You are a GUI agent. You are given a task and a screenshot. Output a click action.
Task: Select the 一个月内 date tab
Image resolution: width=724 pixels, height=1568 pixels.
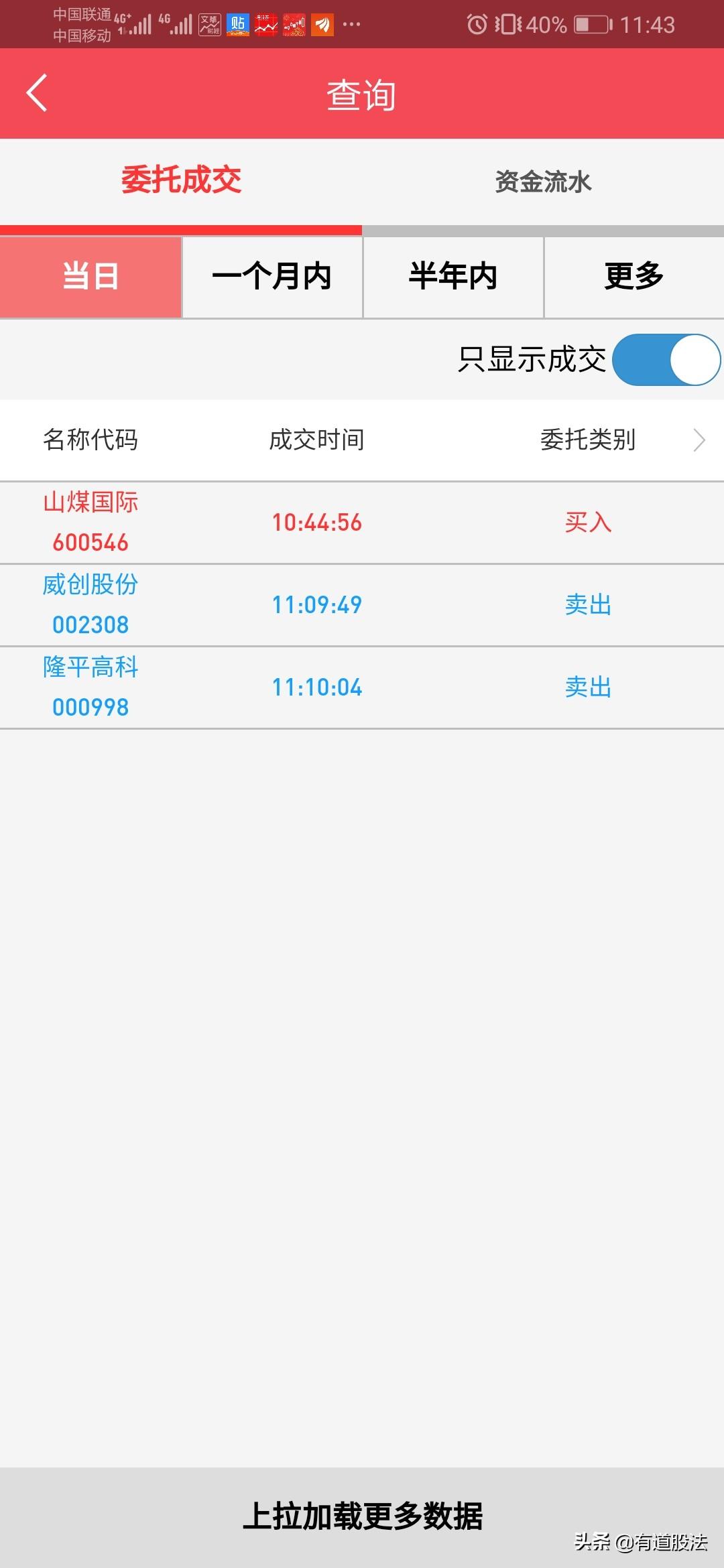pyautogui.click(x=271, y=277)
